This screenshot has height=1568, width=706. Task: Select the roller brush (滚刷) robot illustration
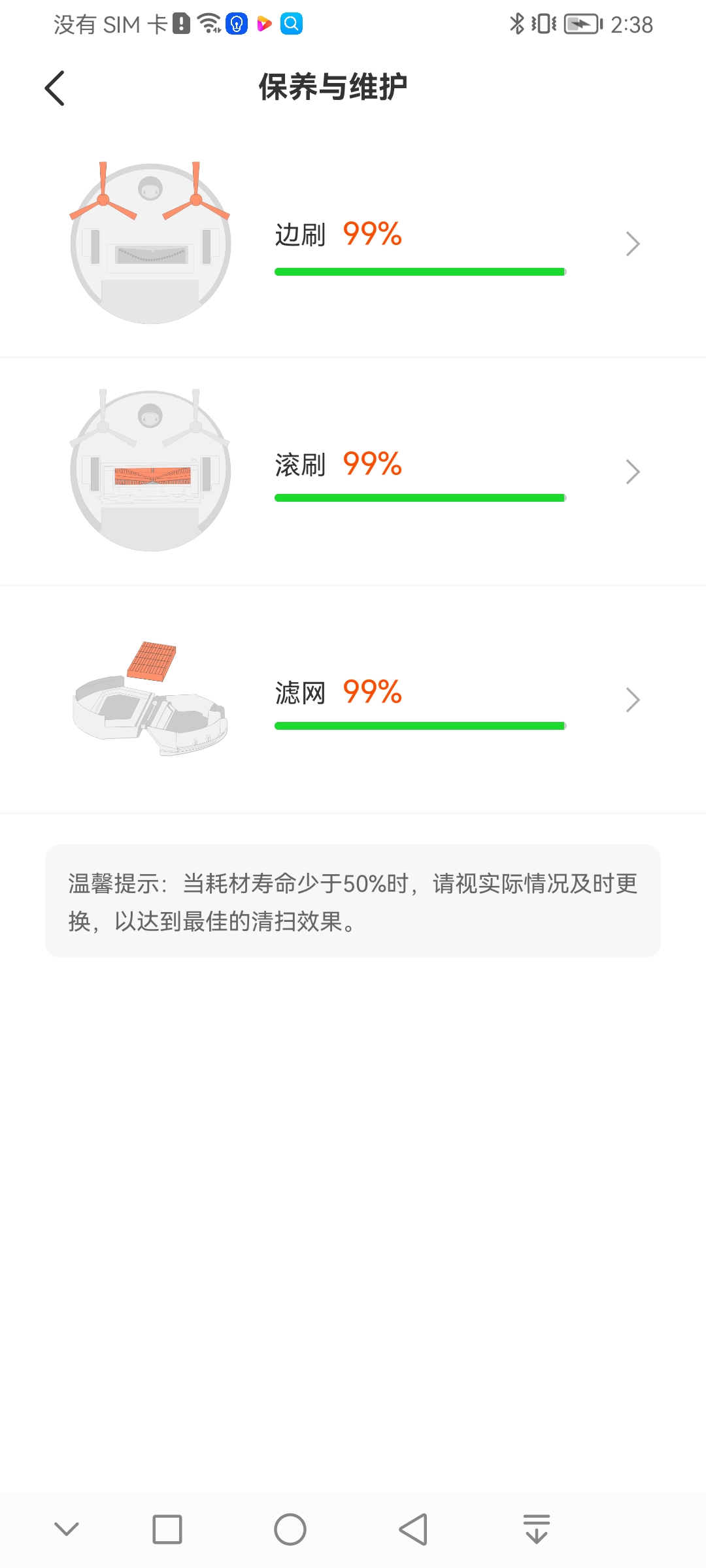(x=149, y=470)
